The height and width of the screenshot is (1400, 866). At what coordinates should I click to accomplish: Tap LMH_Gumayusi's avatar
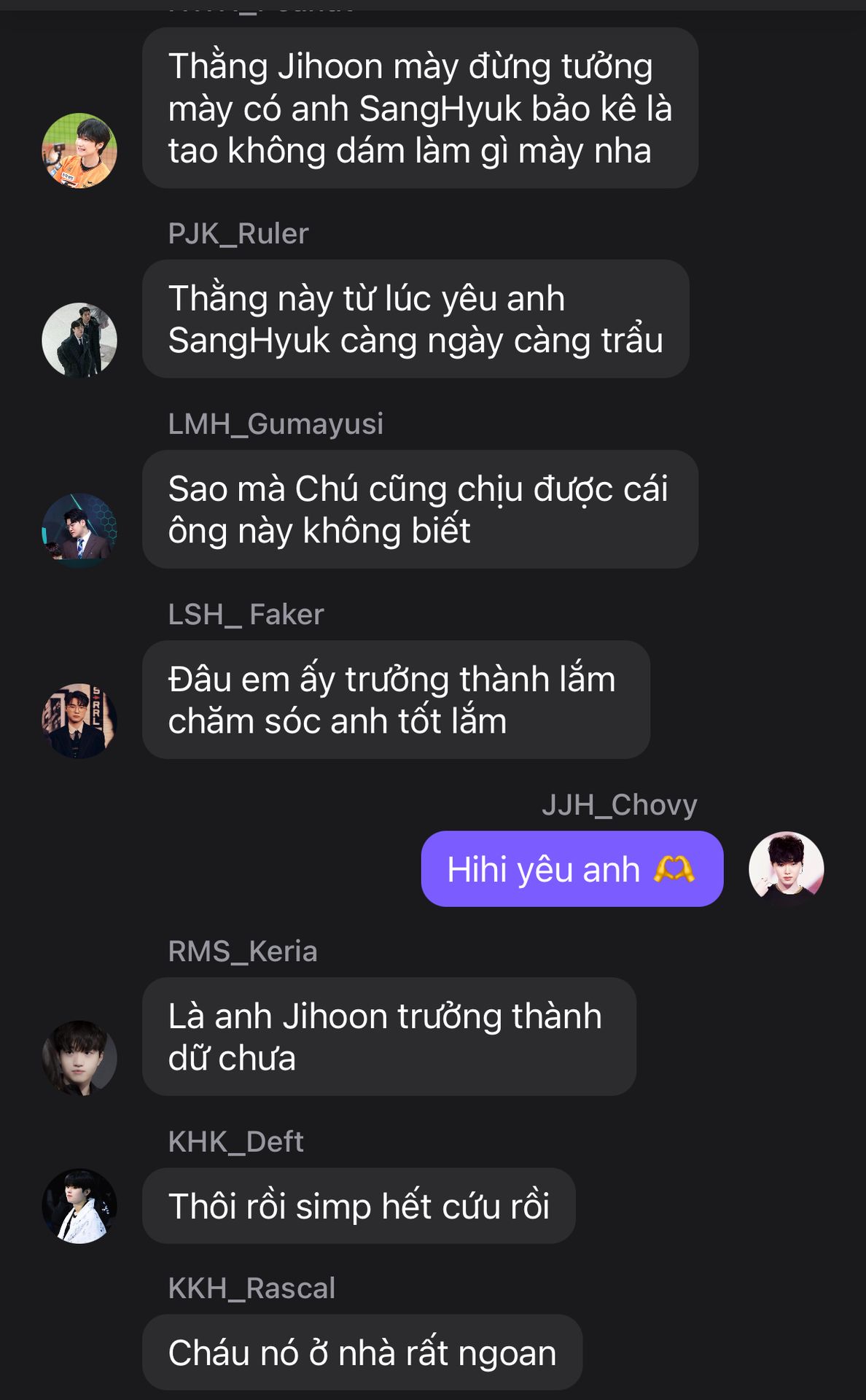(x=79, y=531)
